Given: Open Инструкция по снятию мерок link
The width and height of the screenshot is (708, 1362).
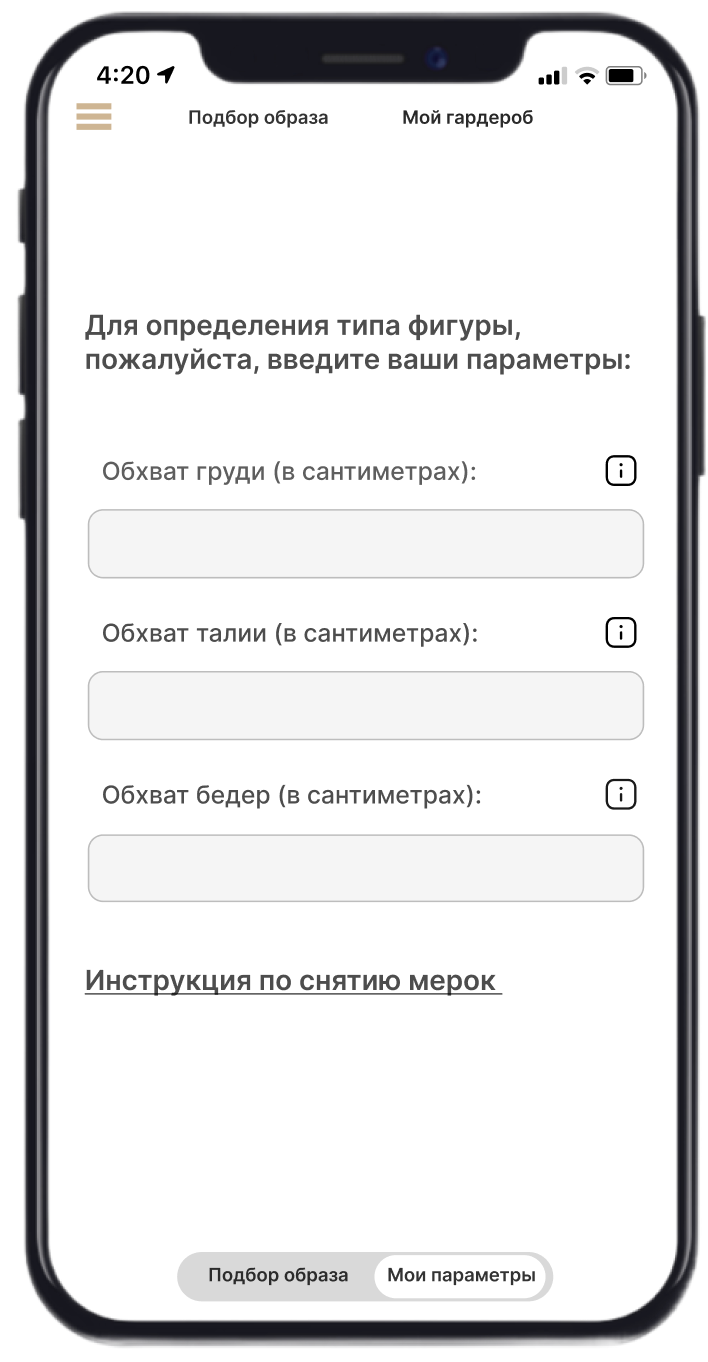Looking at the screenshot, I should click(x=292, y=981).
